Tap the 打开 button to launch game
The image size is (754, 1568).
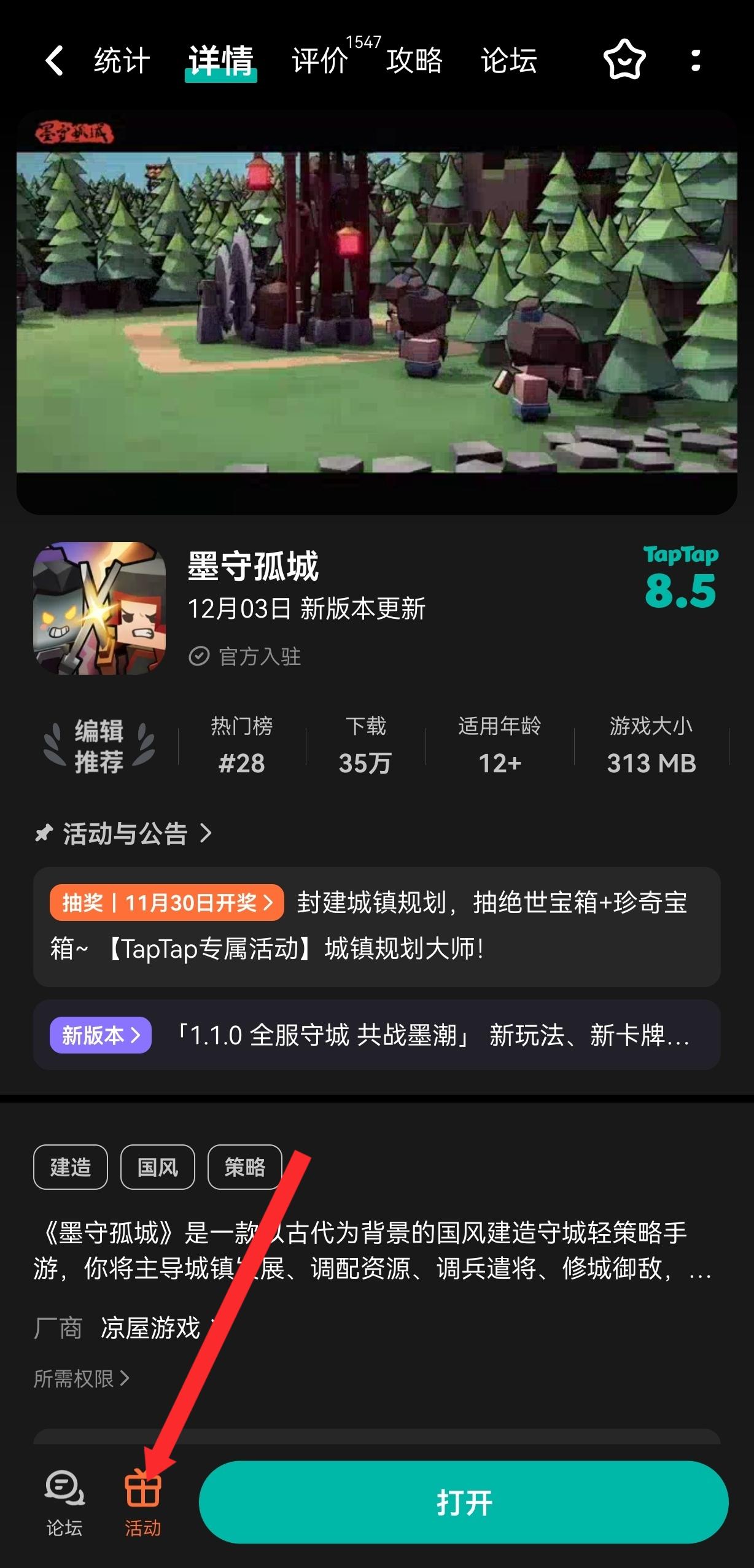464,1502
